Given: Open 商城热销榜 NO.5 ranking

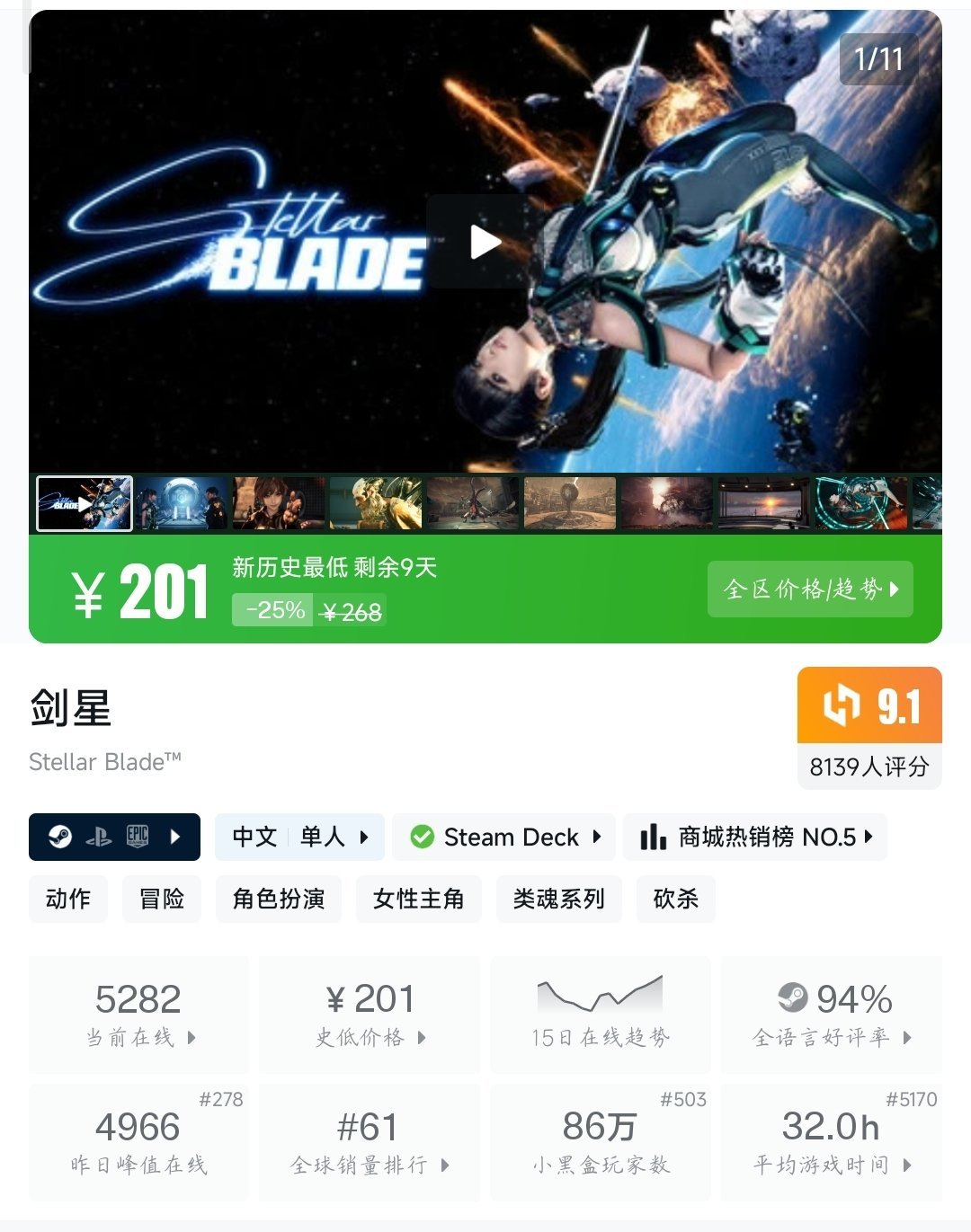Looking at the screenshot, I should (755, 837).
